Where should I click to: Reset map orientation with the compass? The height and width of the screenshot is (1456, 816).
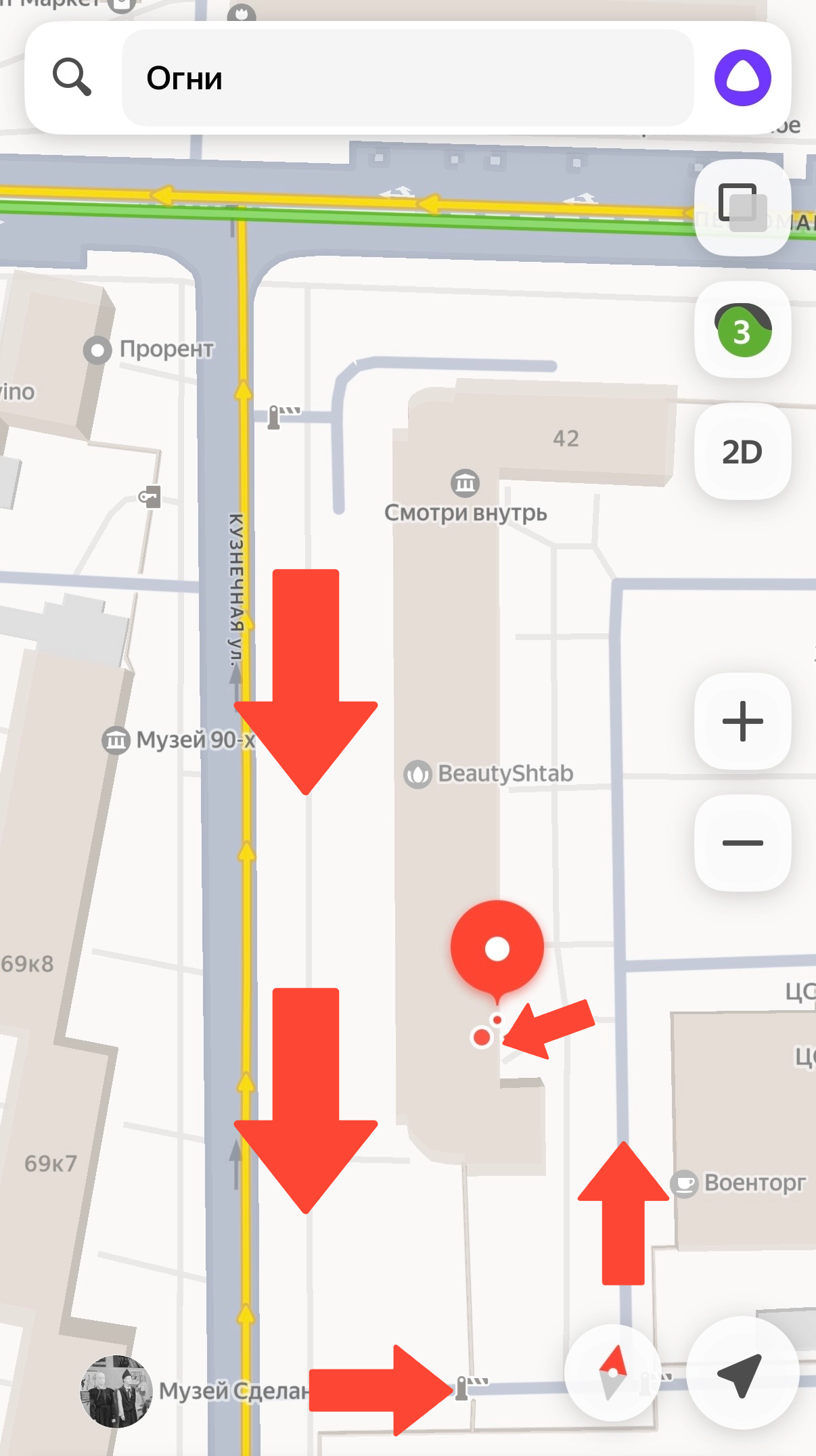click(x=612, y=1372)
